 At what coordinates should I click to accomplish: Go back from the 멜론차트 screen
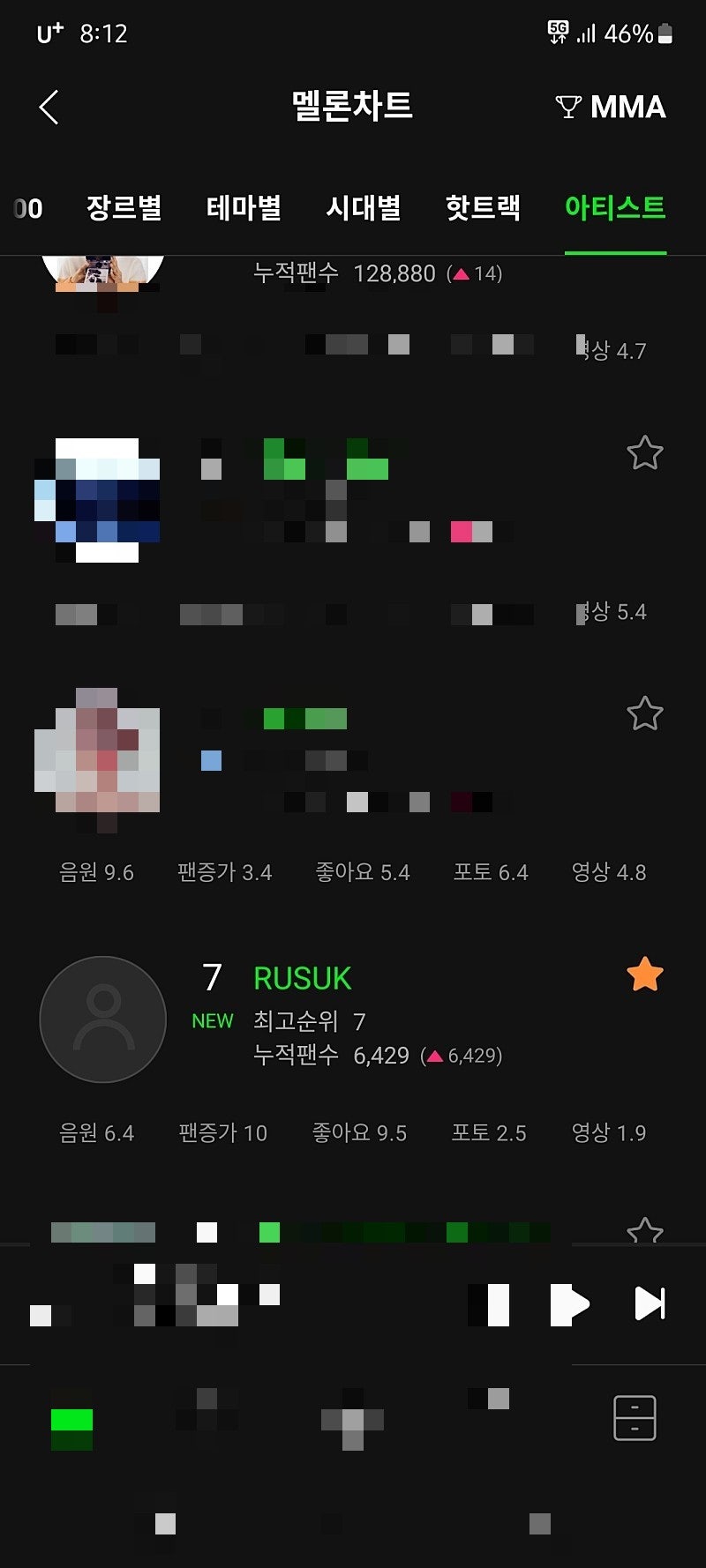click(49, 108)
